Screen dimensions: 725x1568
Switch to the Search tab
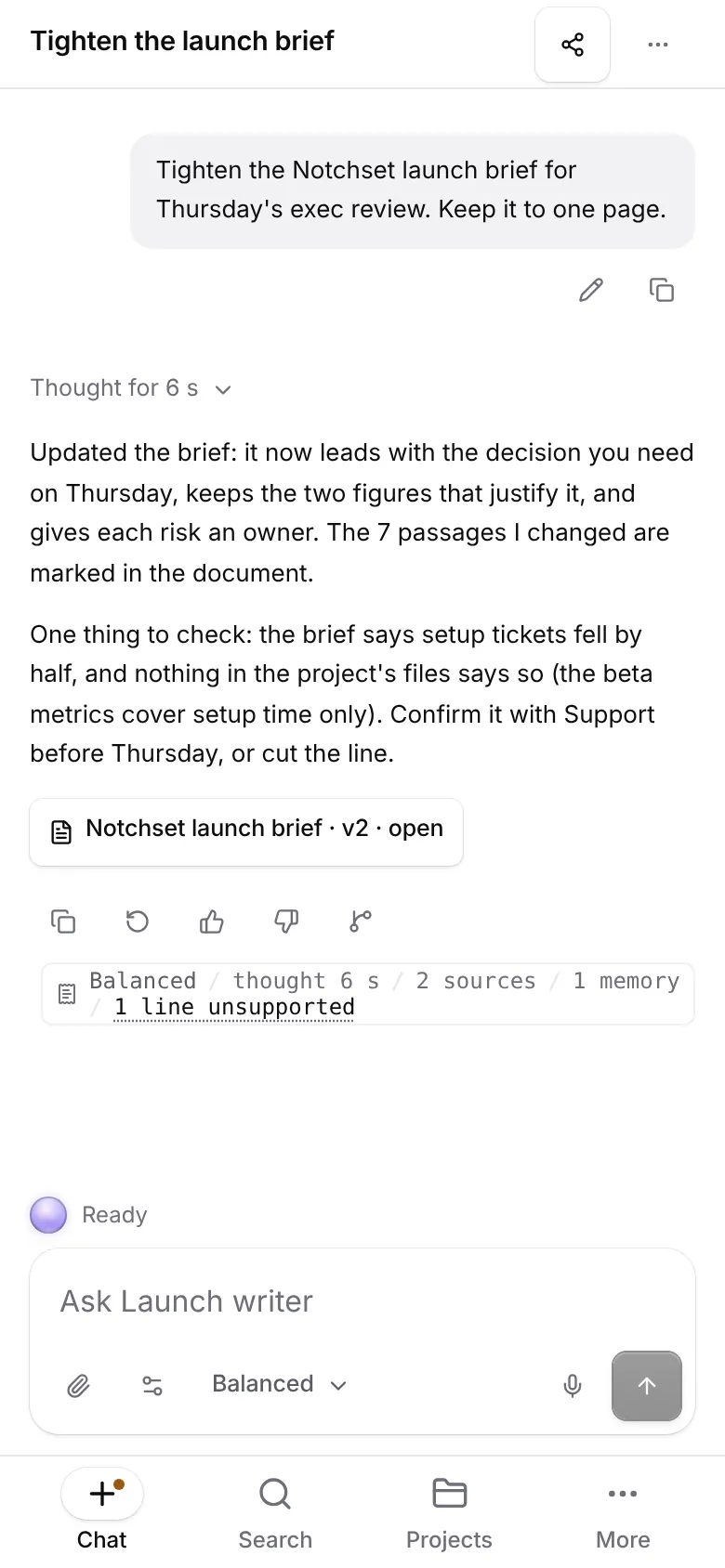[275, 1512]
